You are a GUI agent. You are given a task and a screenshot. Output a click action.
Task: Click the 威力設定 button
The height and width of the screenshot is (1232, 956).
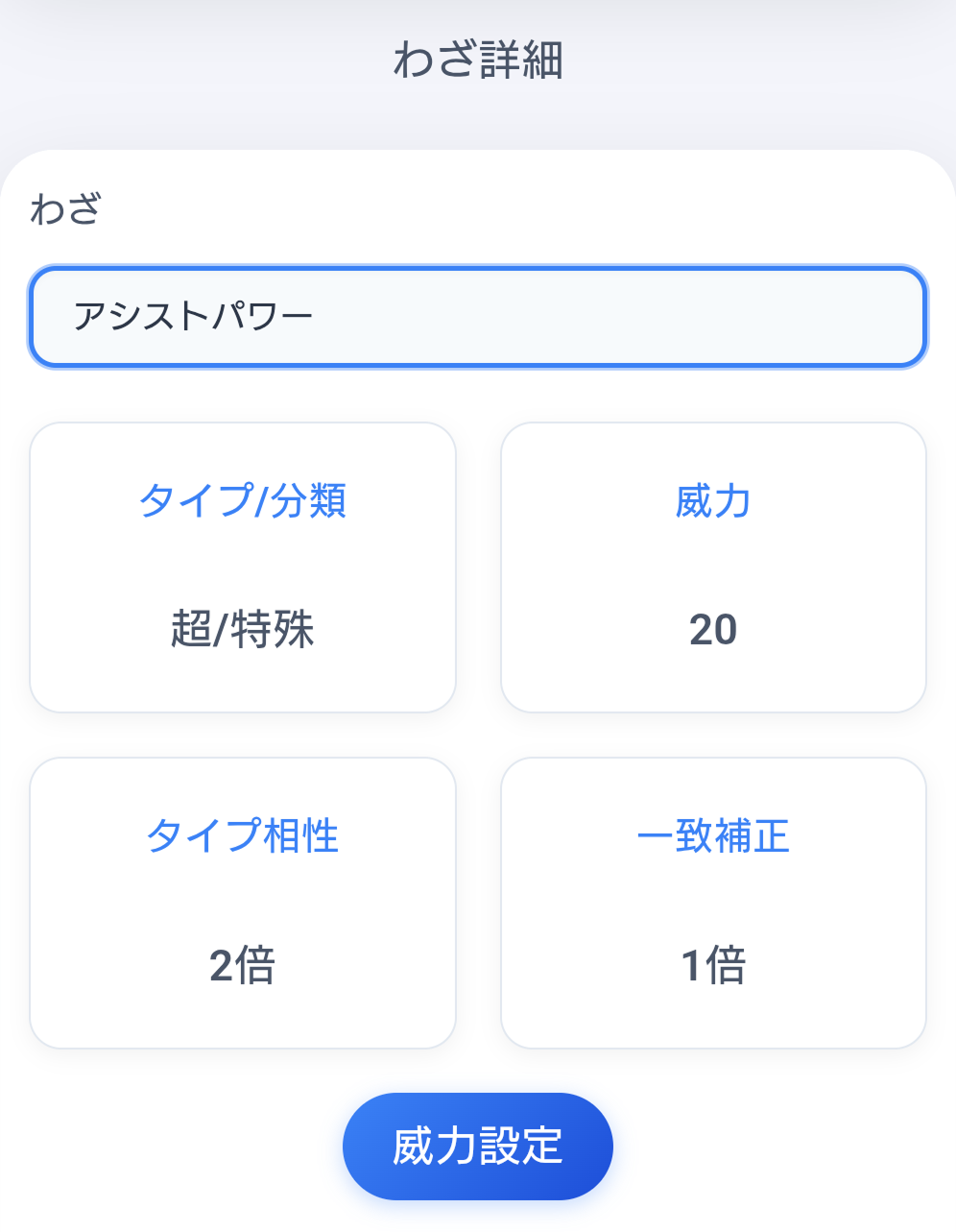pos(477,1146)
